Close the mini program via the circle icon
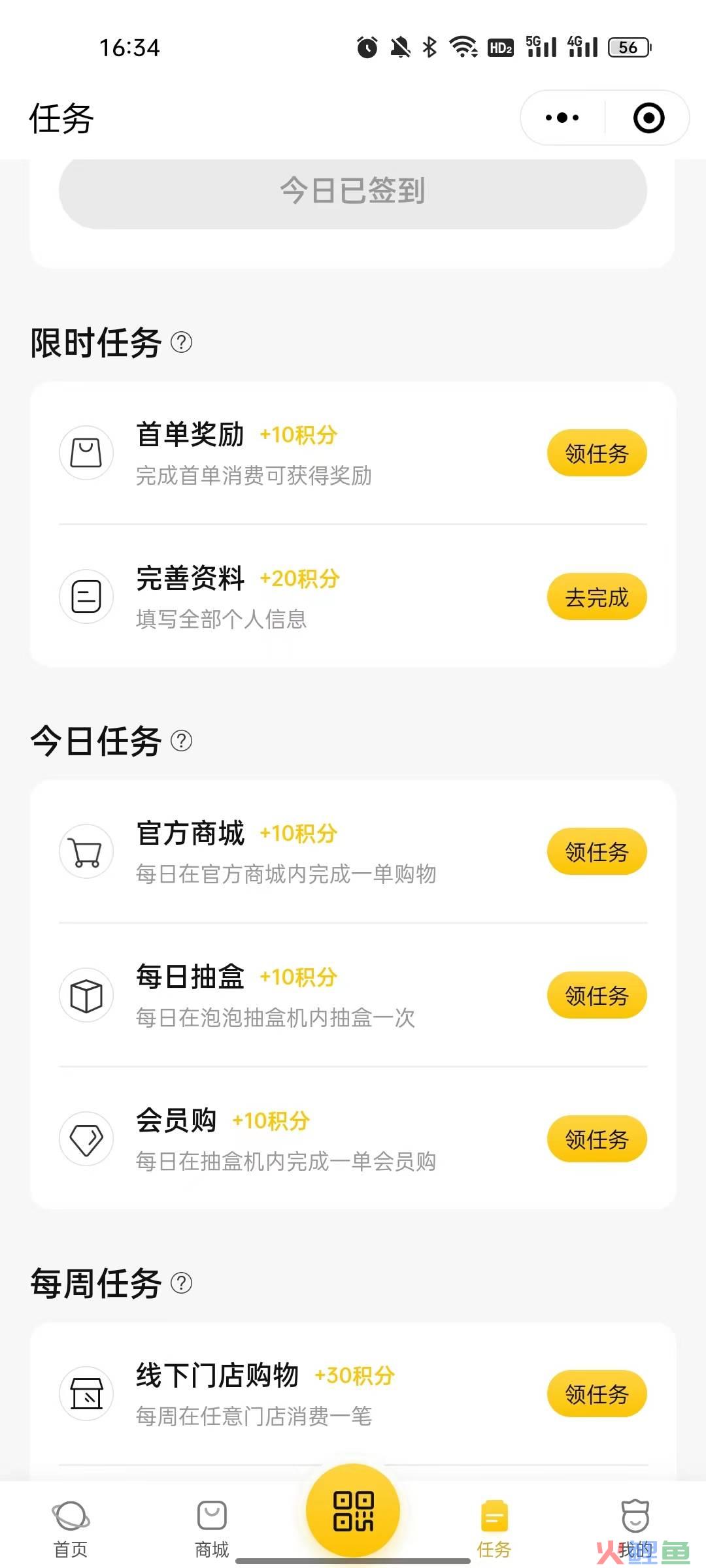The width and height of the screenshot is (706, 1568). [x=648, y=118]
